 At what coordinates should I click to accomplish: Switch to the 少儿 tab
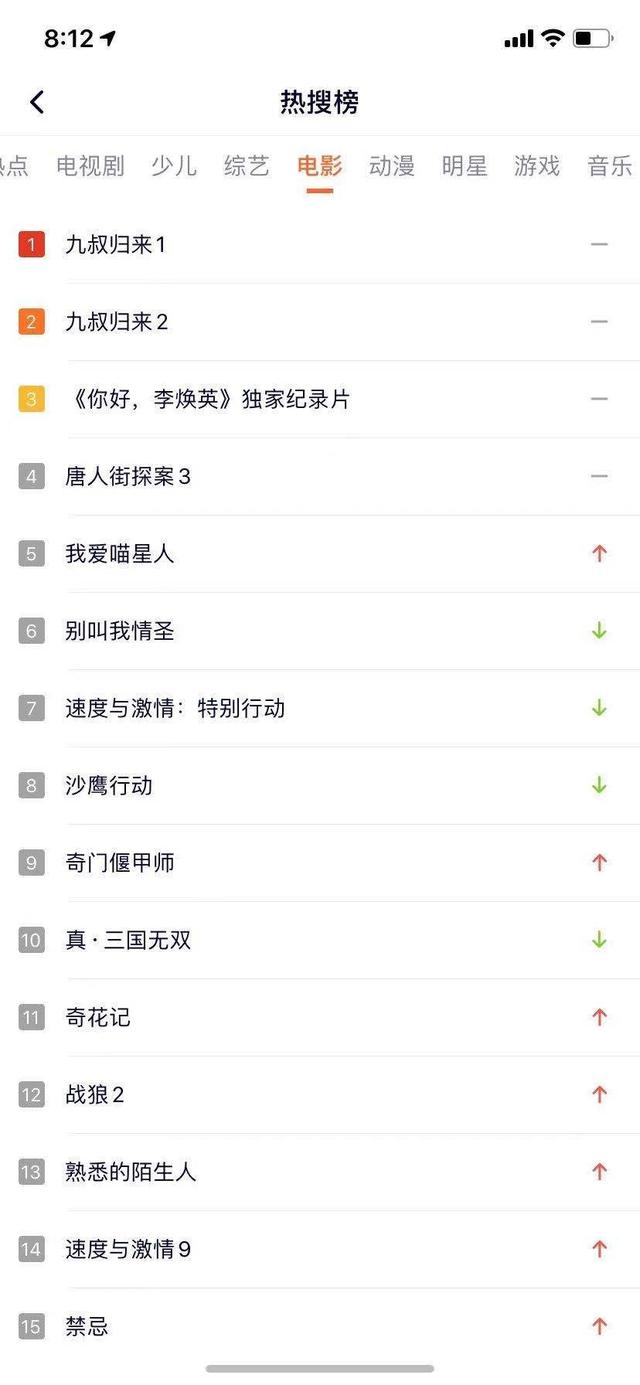pos(174,166)
